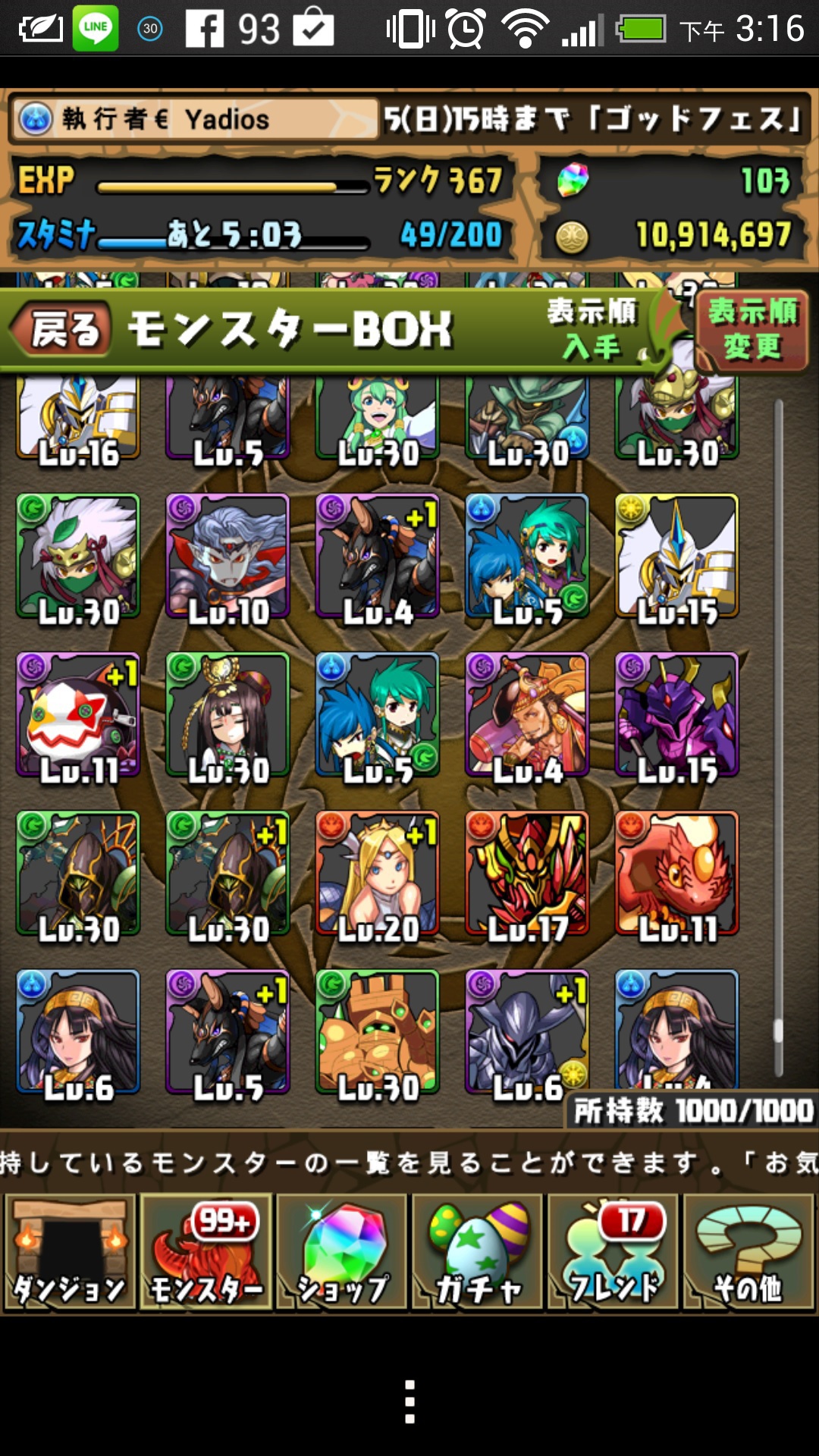Viewport: 819px width, 1456px height.
Task: Open the ダンジョン tab
Action: pyautogui.click(x=70, y=1252)
